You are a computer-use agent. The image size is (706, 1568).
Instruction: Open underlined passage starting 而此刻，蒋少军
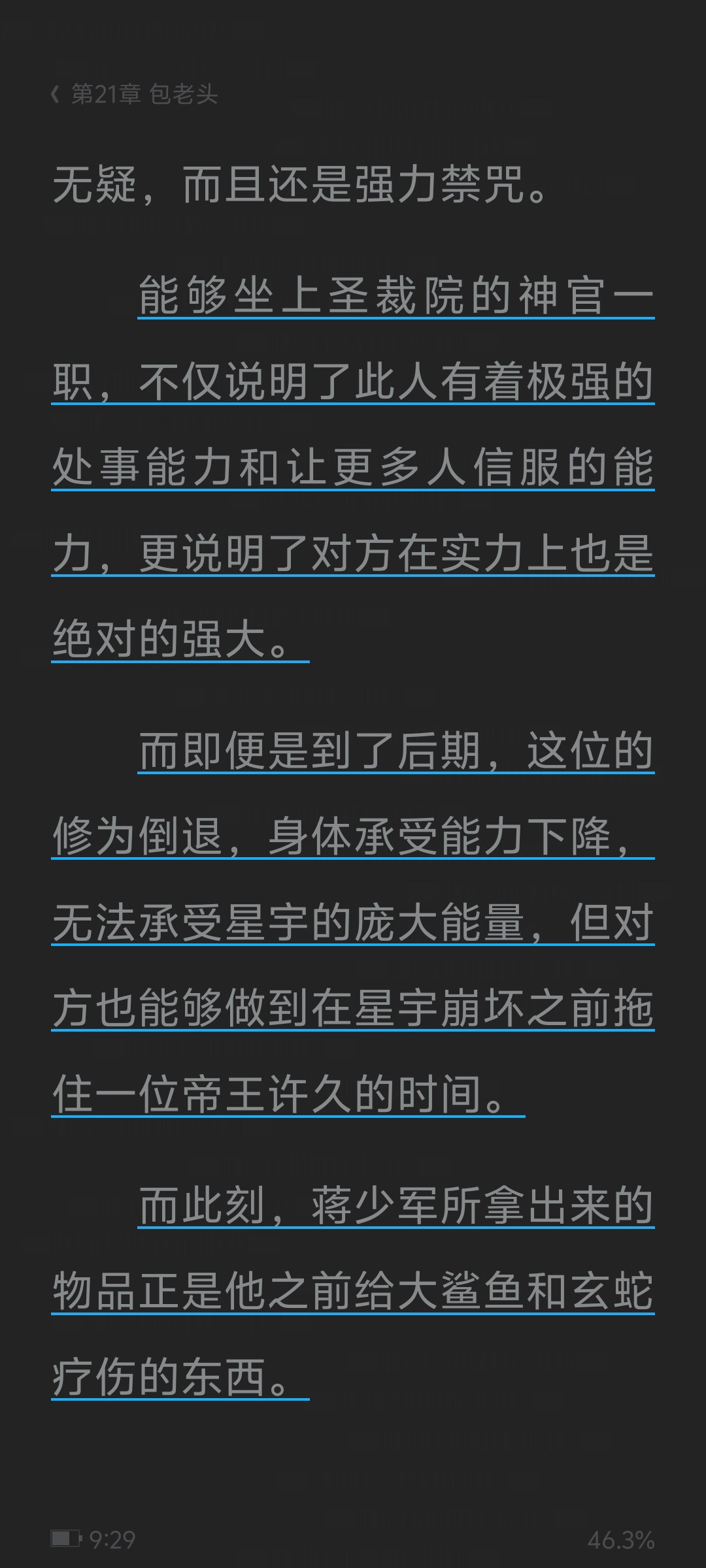tap(353, 1292)
